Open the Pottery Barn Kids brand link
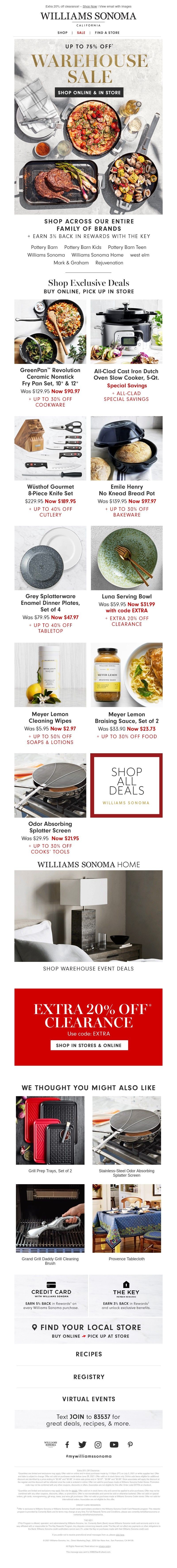Image resolution: width=177 pixels, height=1568 pixels. coord(83,247)
